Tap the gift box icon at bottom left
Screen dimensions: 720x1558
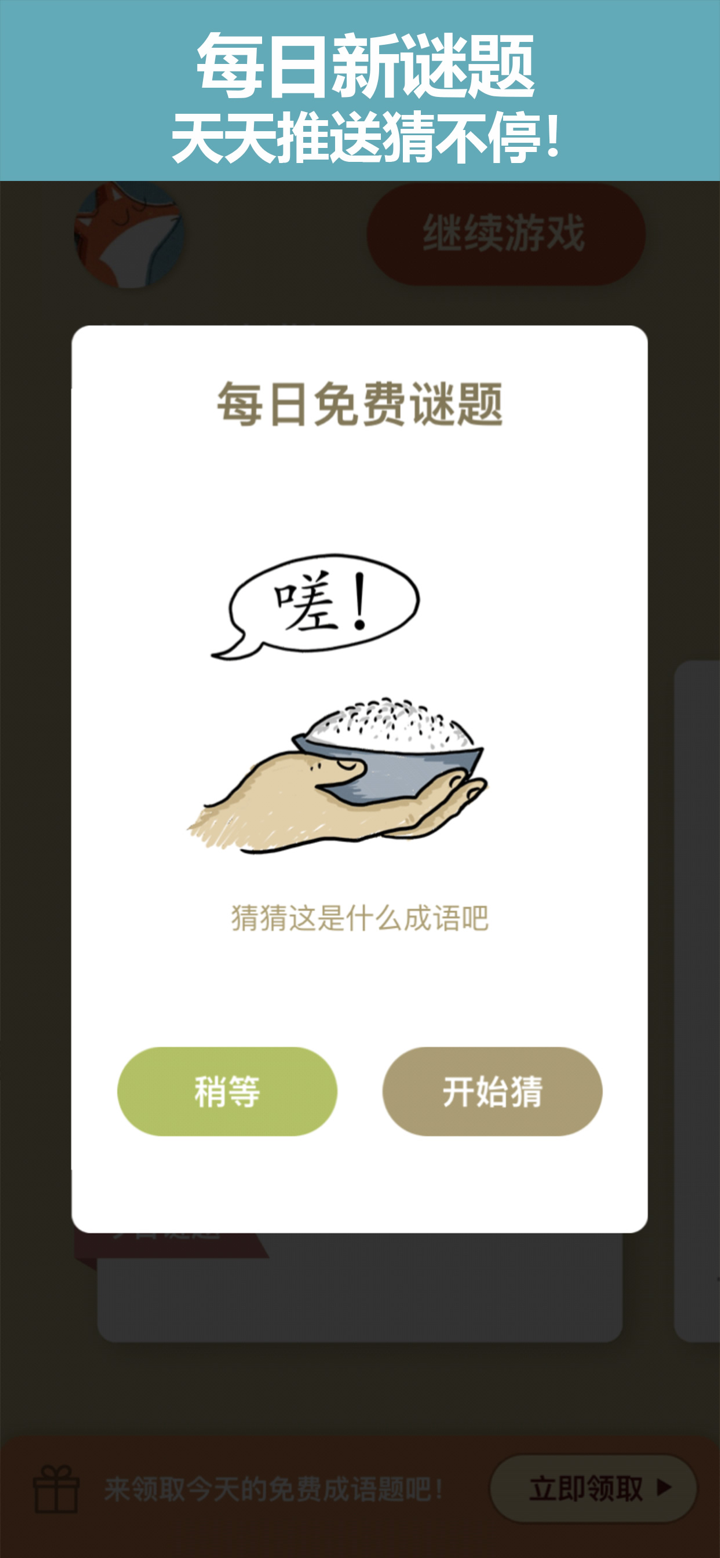55,1489
